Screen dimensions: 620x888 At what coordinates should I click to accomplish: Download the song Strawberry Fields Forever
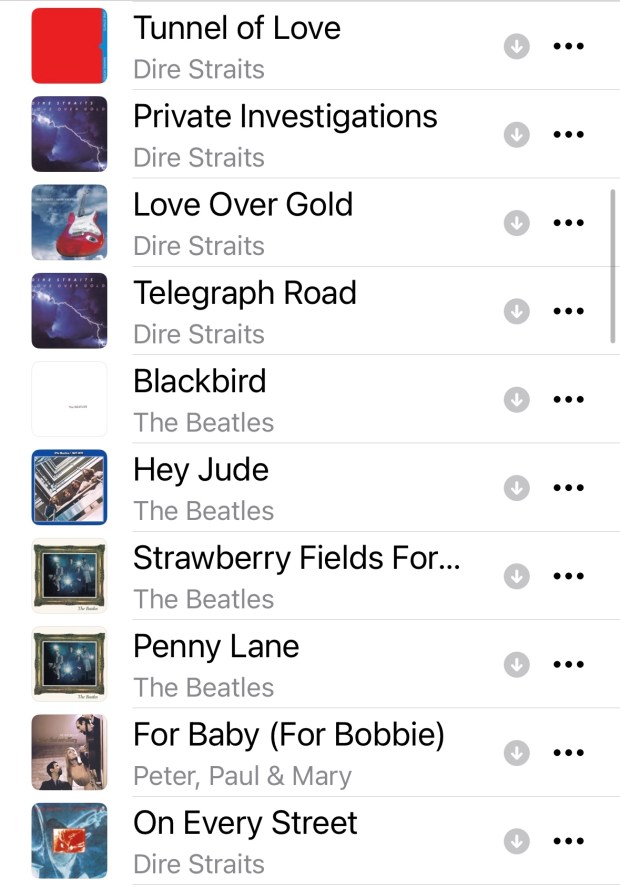click(516, 576)
